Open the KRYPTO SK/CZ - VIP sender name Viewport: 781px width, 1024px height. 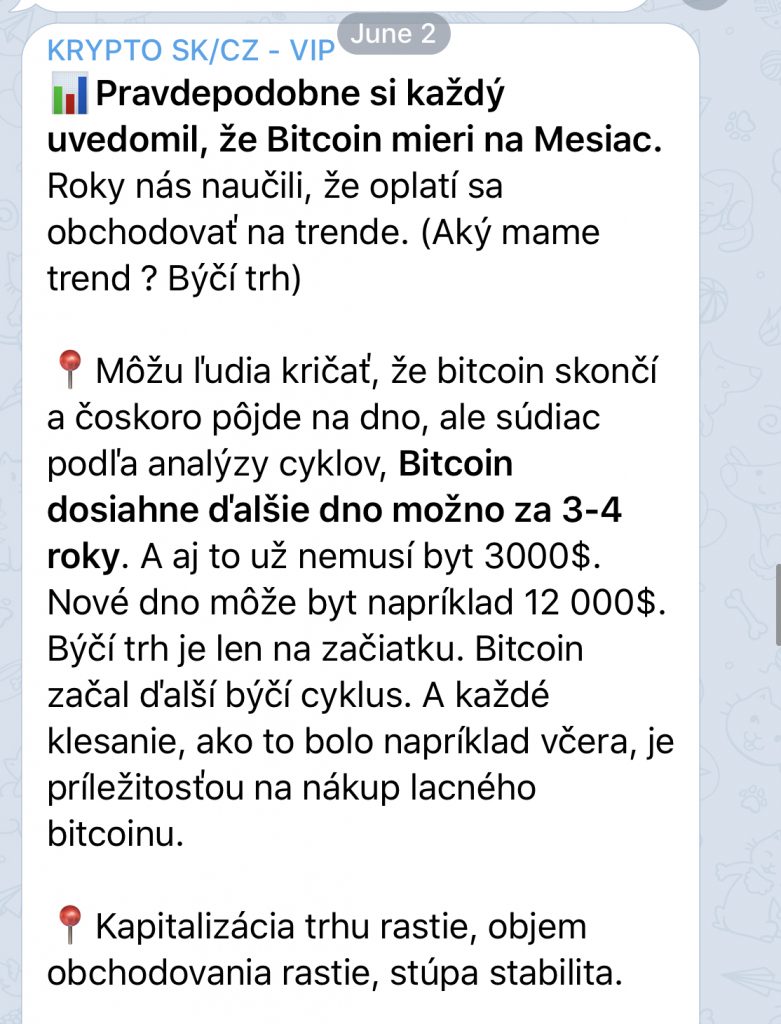(190, 51)
